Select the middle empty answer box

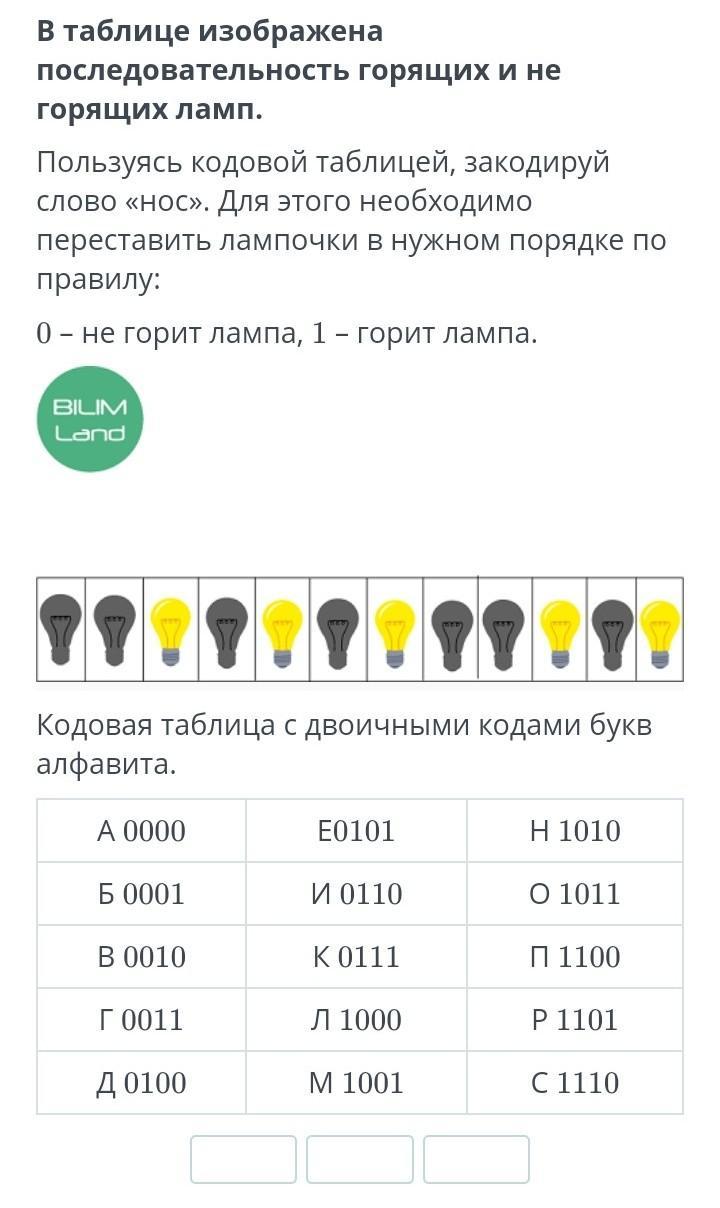360,1159
